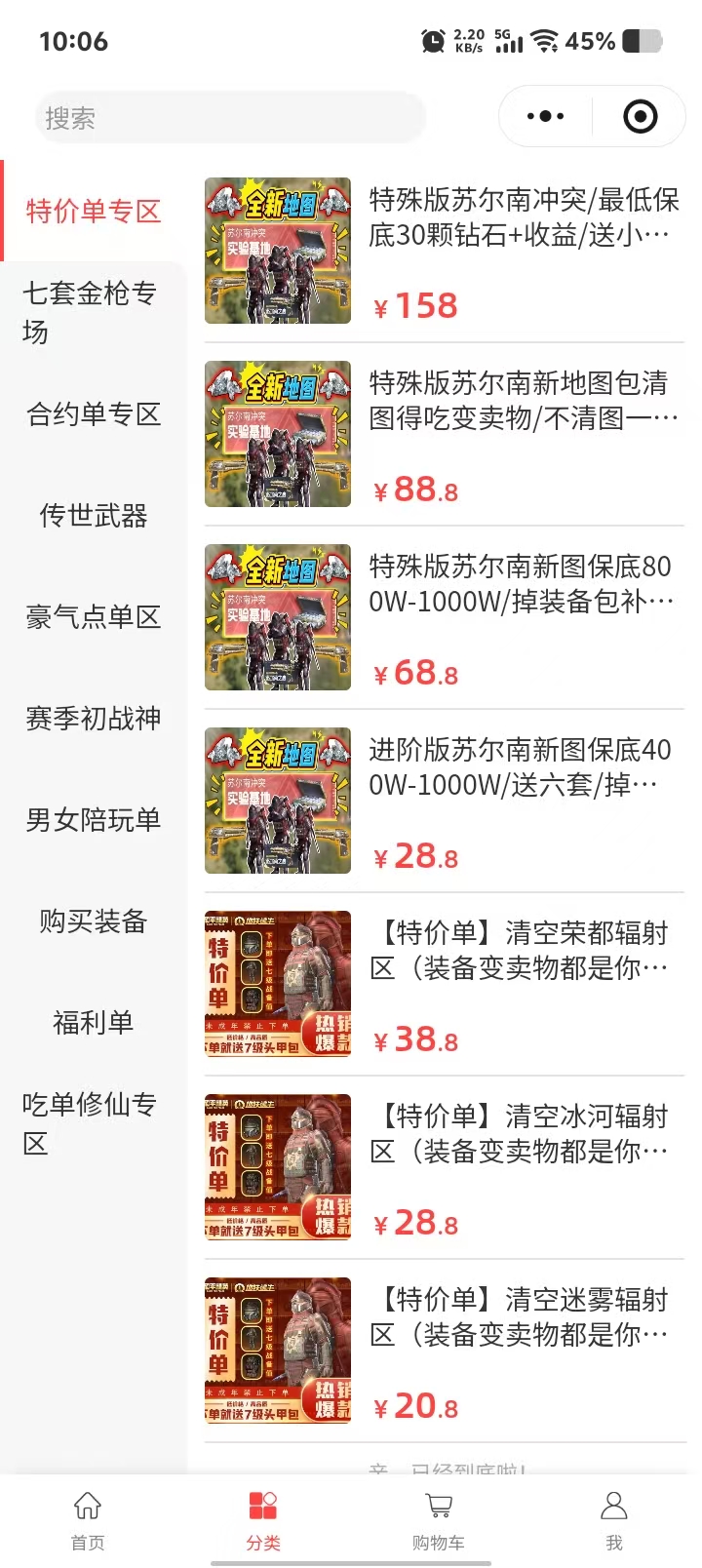Go to the 首页 home tab
Viewport: 702px width, 1568px height.
click(x=88, y=1519)
